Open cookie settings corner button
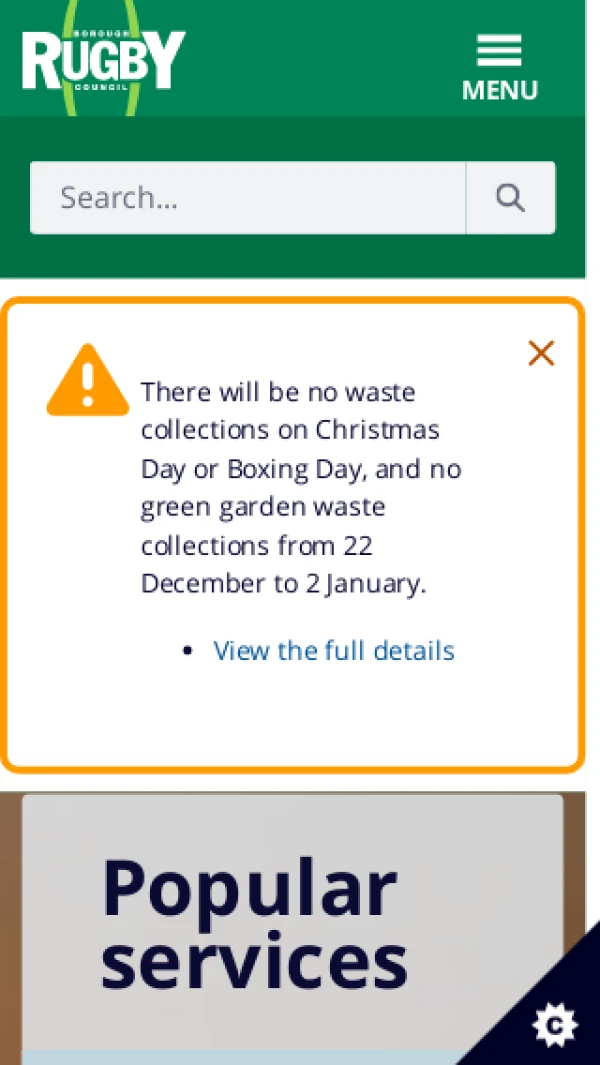Viewport: 600px width, 1065px height. pyautogui.click(x=555, y=1024)
